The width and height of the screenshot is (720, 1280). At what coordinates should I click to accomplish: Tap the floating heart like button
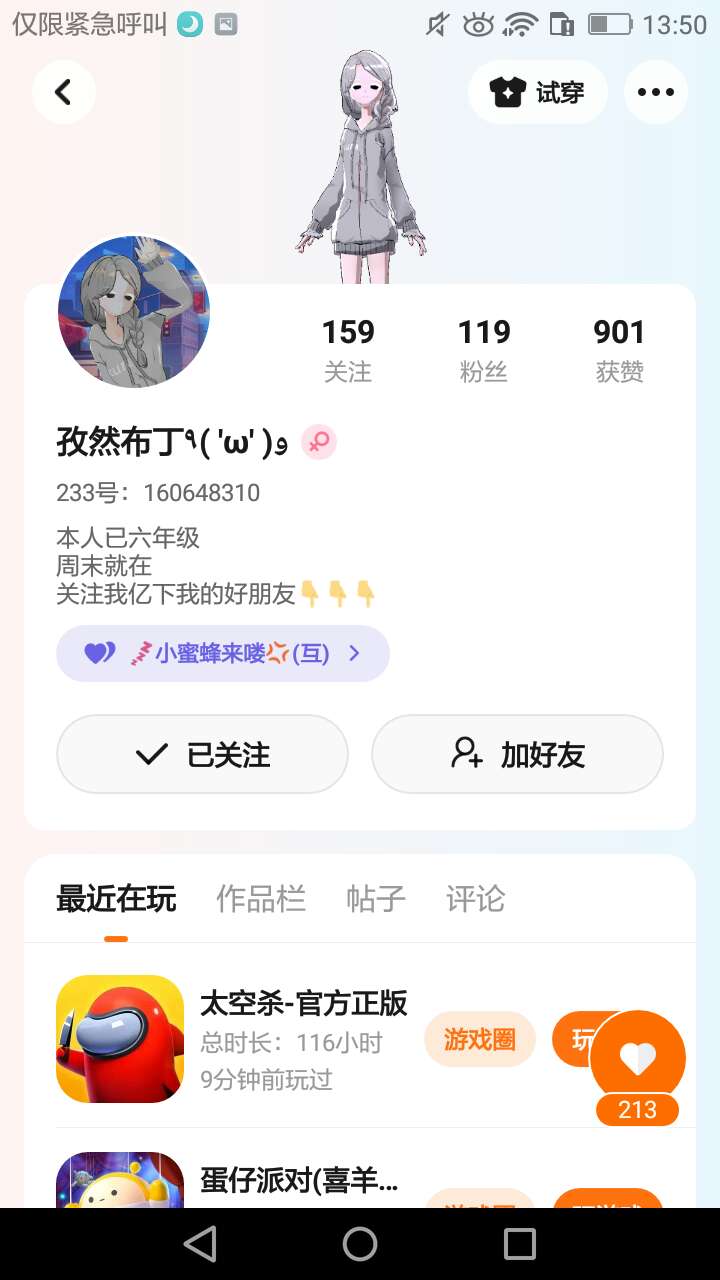638,1058
